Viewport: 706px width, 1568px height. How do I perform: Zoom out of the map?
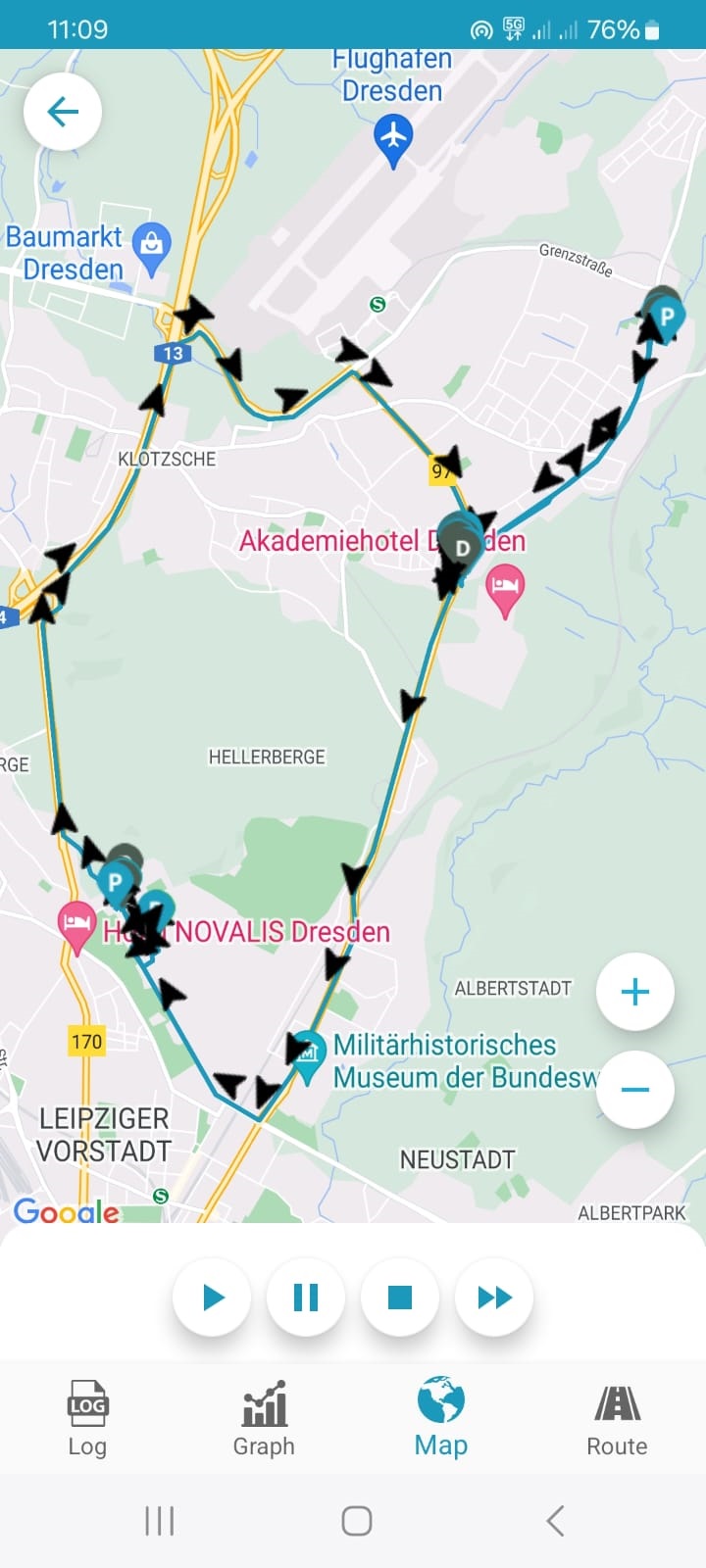click(x=634, y=1089)
